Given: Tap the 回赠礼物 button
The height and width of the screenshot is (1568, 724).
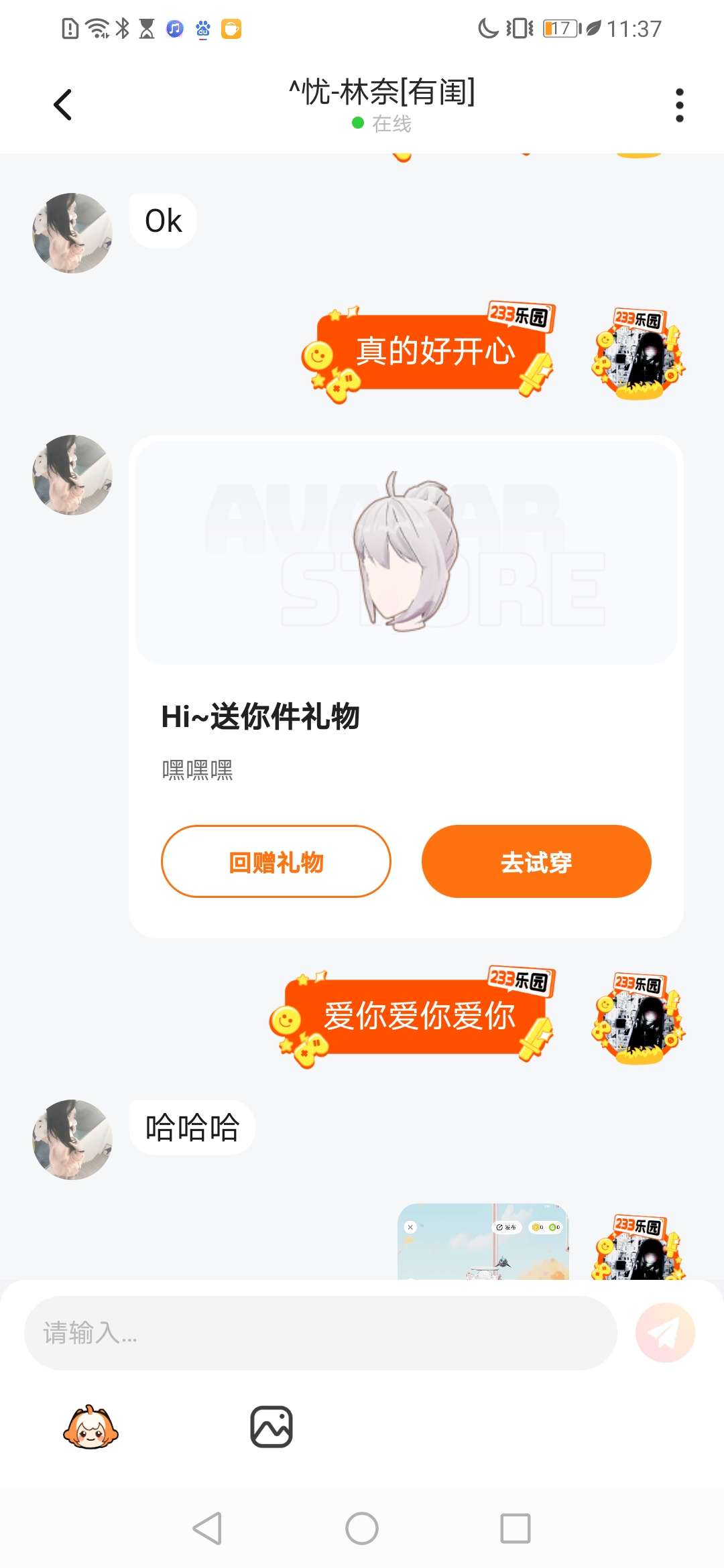Looking at the screenshot, I should point(276,861).
